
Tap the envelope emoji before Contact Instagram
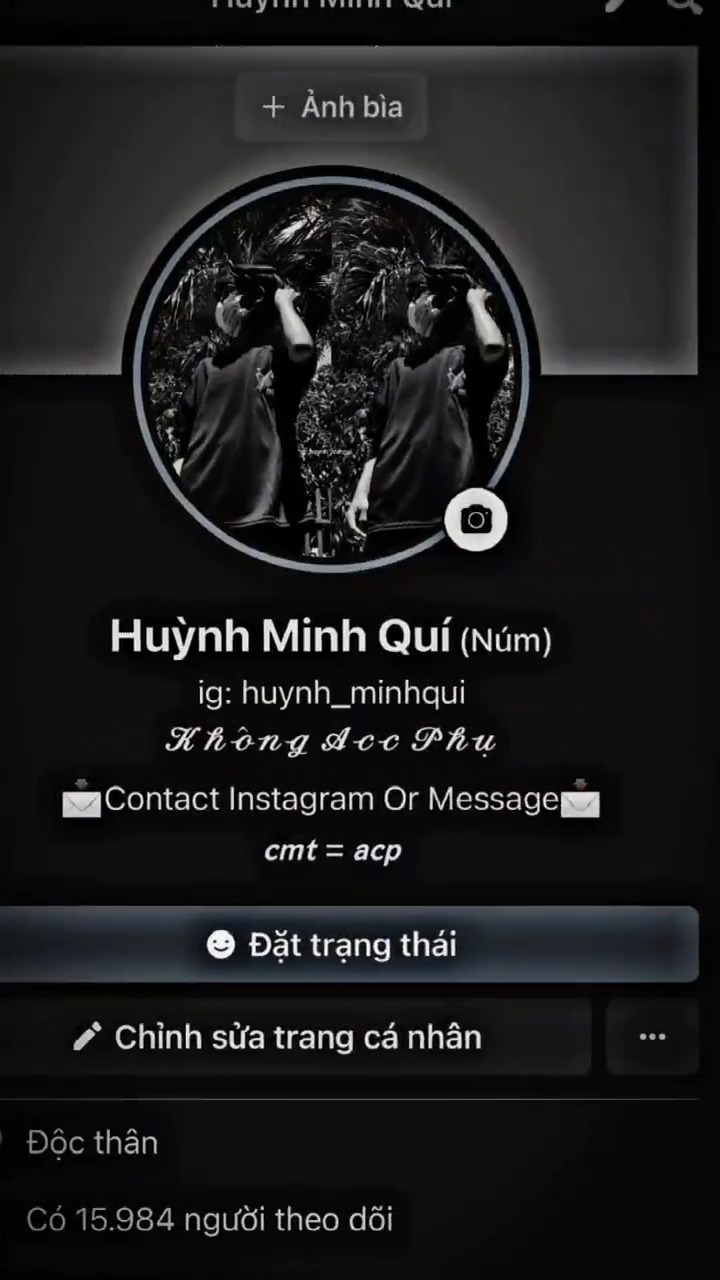click(81, 799)
